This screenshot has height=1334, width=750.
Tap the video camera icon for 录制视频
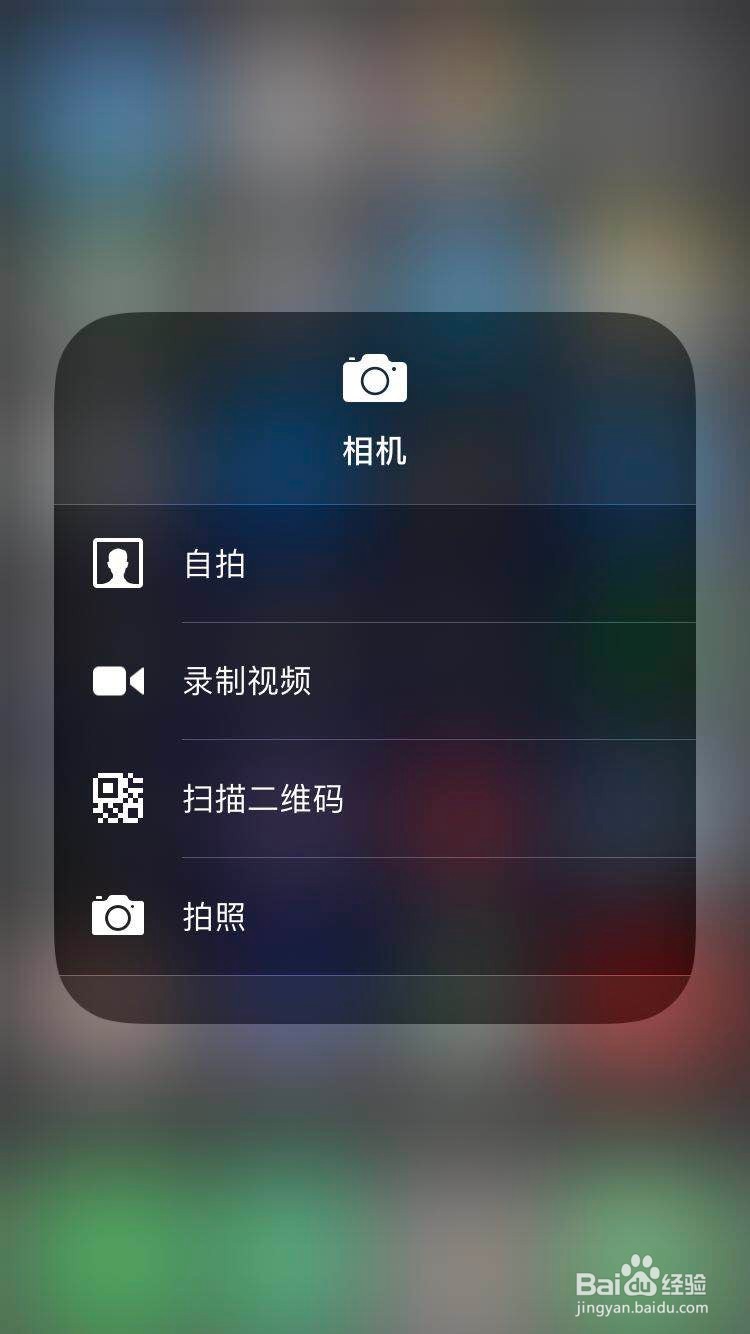[x=118, y=681]
